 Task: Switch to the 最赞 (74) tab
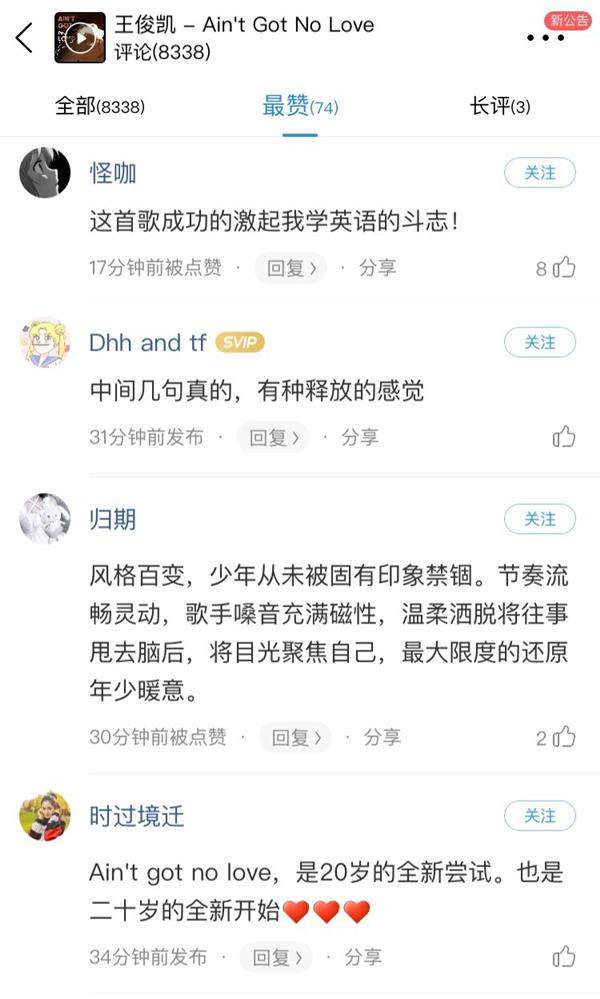point(300,106)
